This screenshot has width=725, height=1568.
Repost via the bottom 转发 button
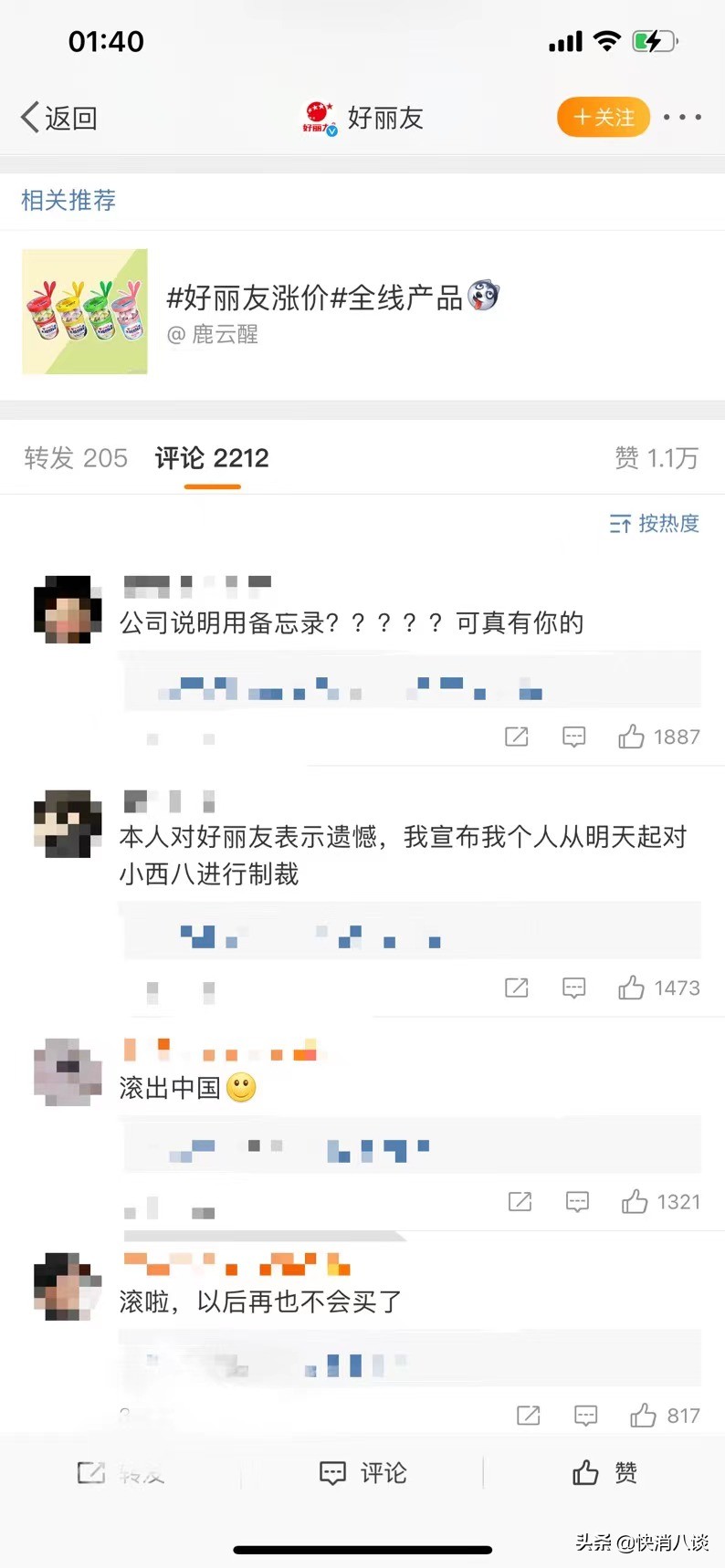[x=121, y=1472]
